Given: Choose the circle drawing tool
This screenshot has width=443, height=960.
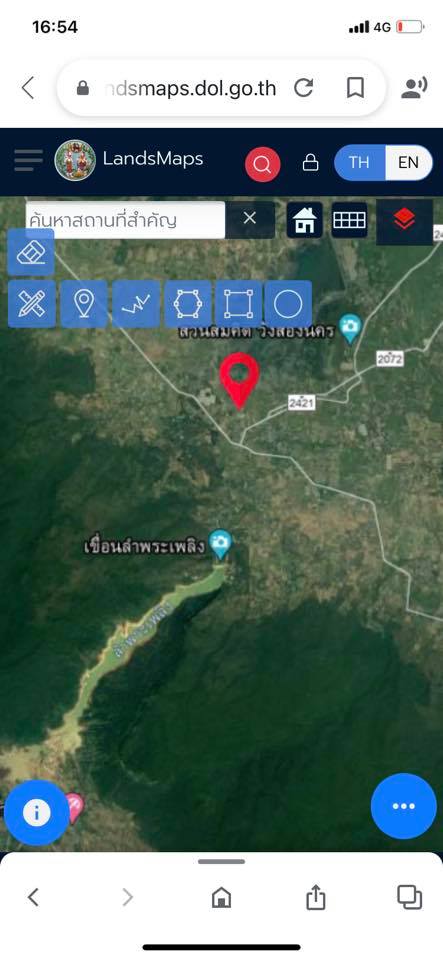Looking at the screenshot, I should (x=288, y=304).
